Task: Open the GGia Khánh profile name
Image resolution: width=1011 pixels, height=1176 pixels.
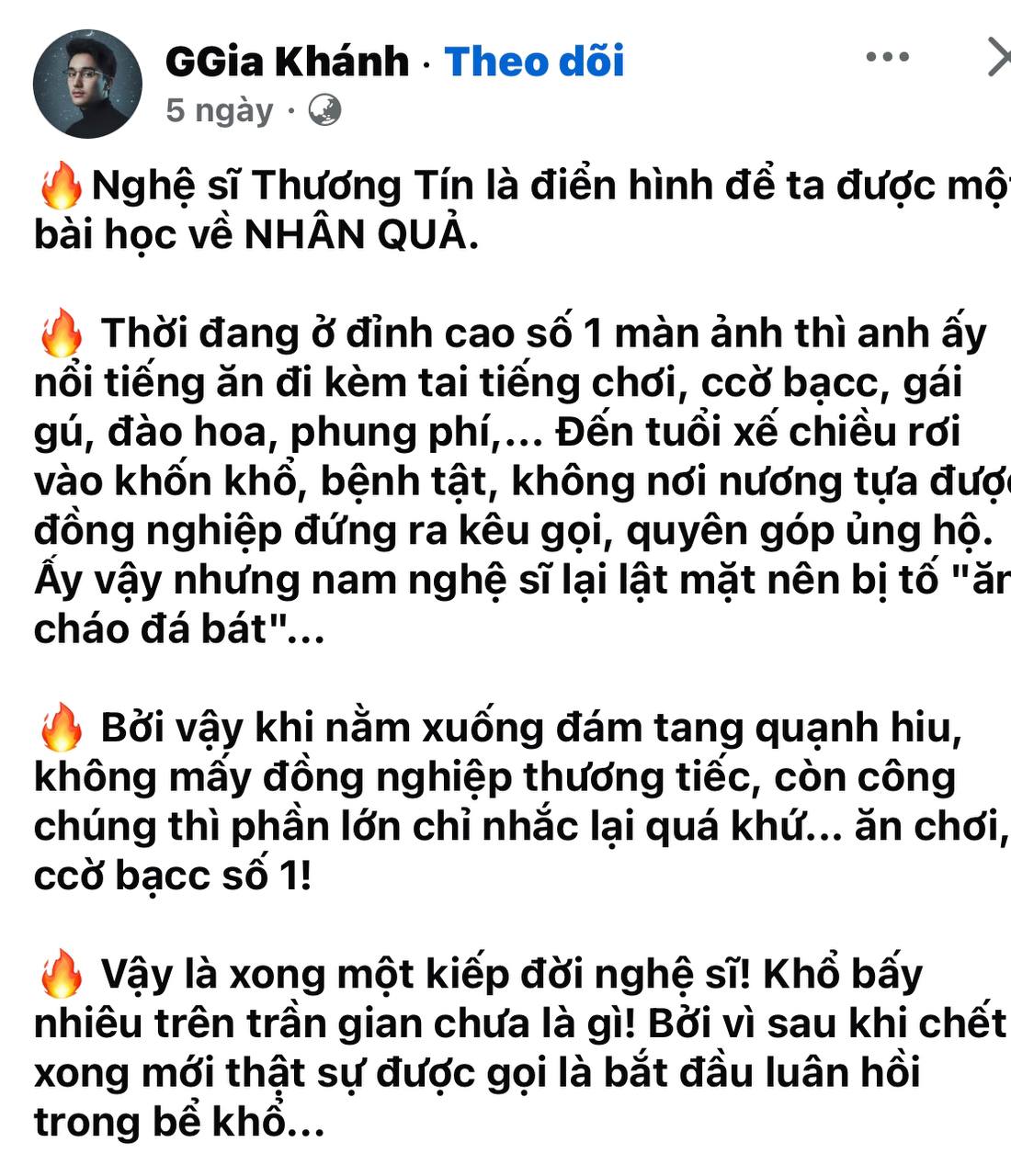Action: tap(287, 62)
